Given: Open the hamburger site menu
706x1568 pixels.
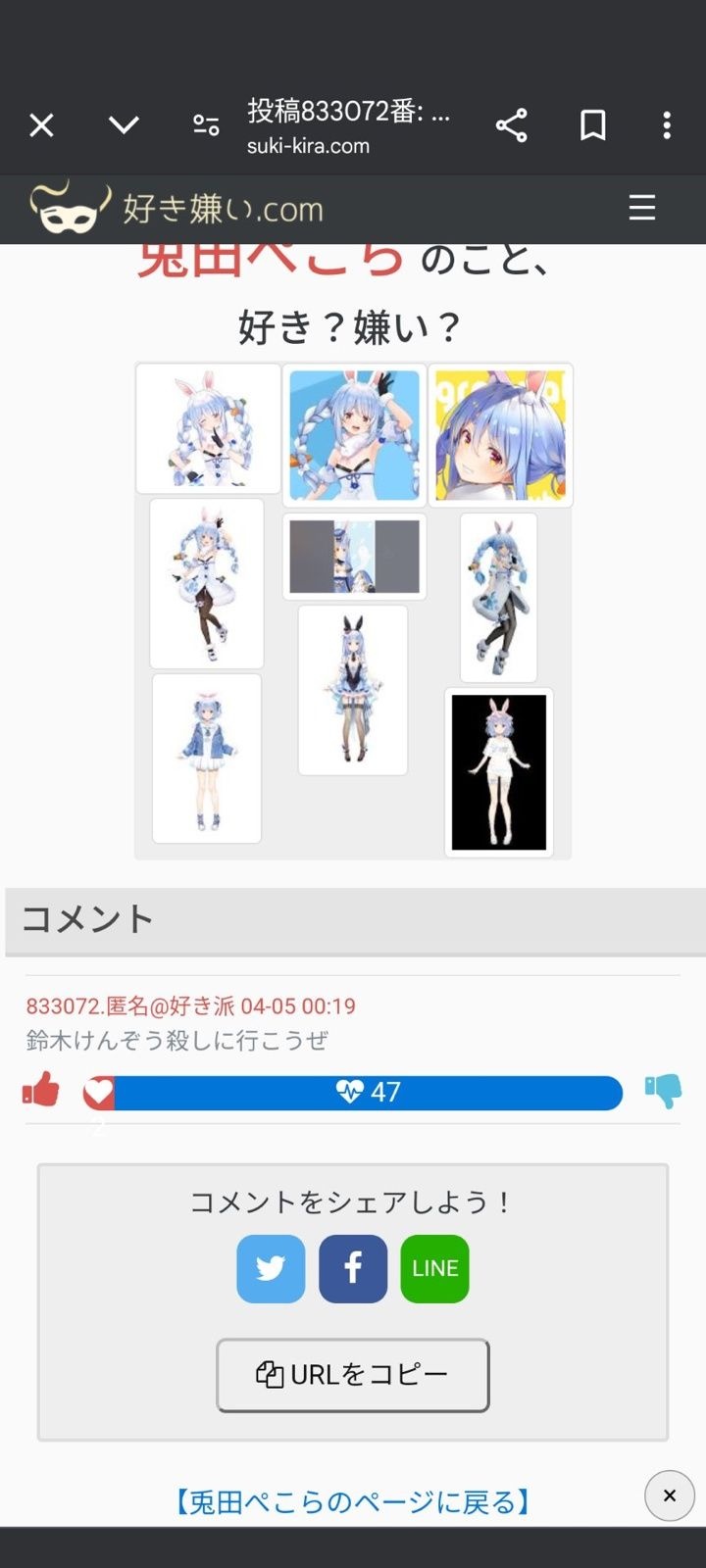Looking at the screenshot, I should [x=642, y=208].
